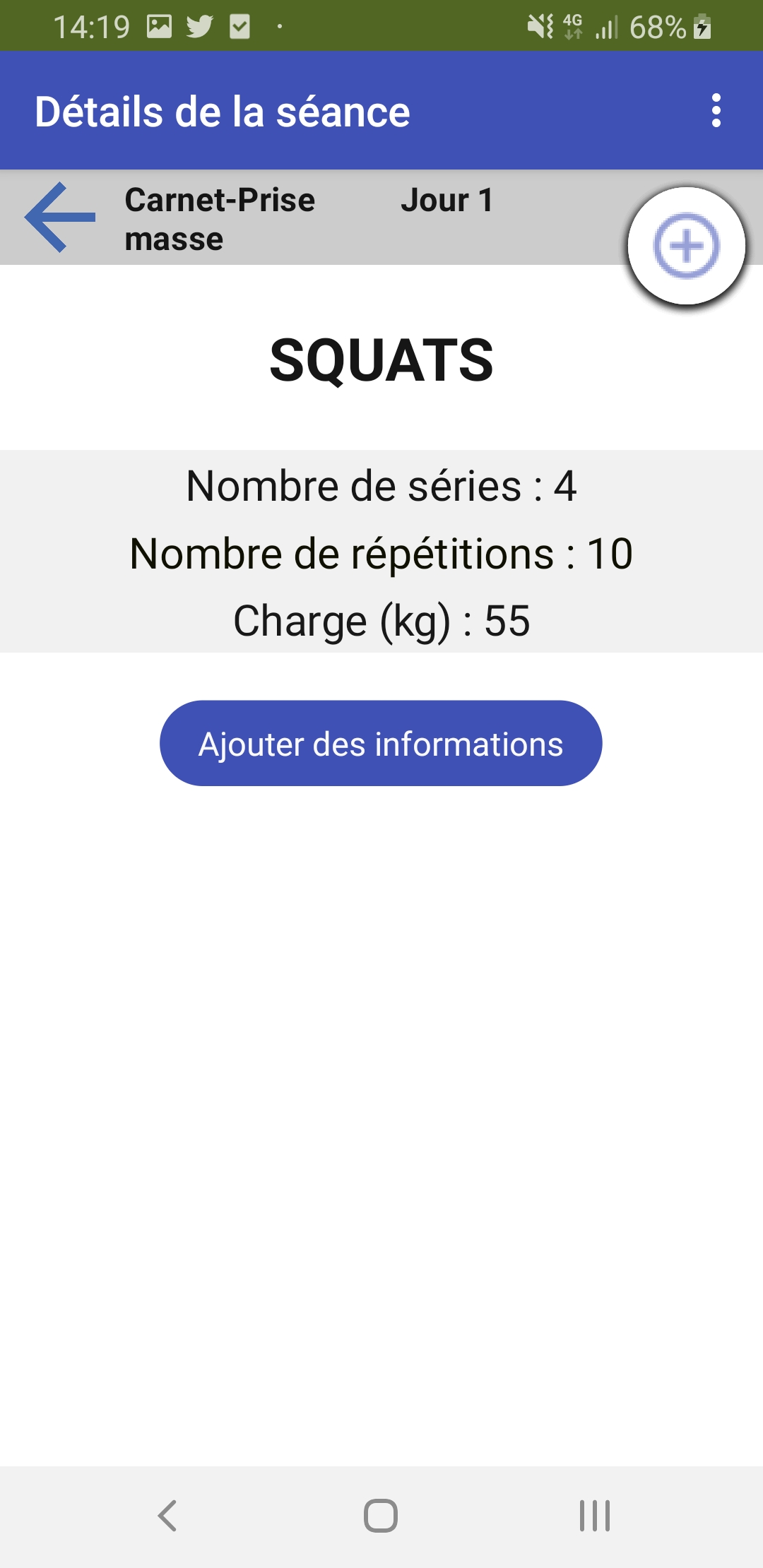Tap the system back button
Screen dimensions: 763x1568
click(x=167, y=1516)
